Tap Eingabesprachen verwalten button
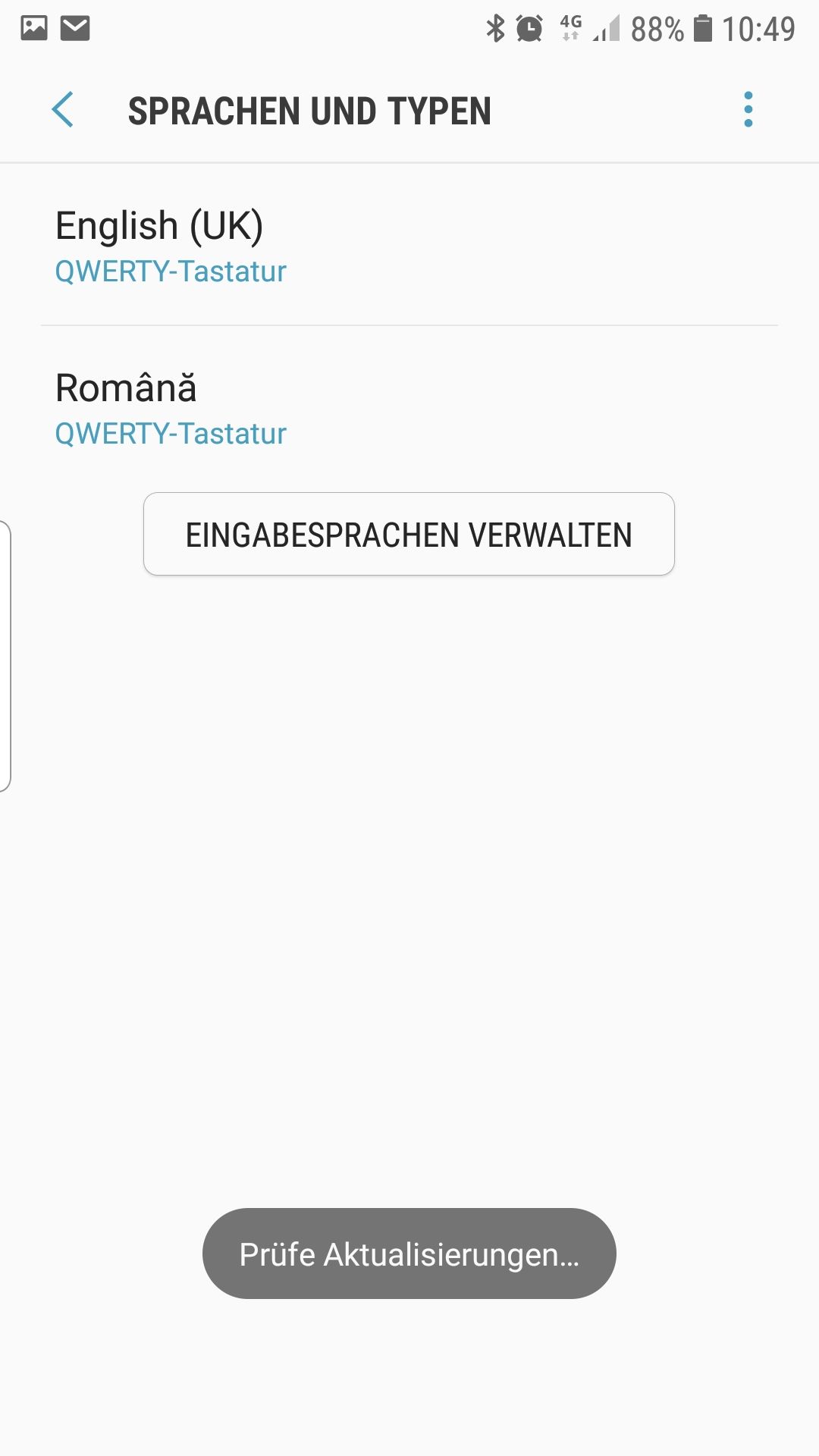This screenshot has width=819, height=1456. tap(409, 535)
